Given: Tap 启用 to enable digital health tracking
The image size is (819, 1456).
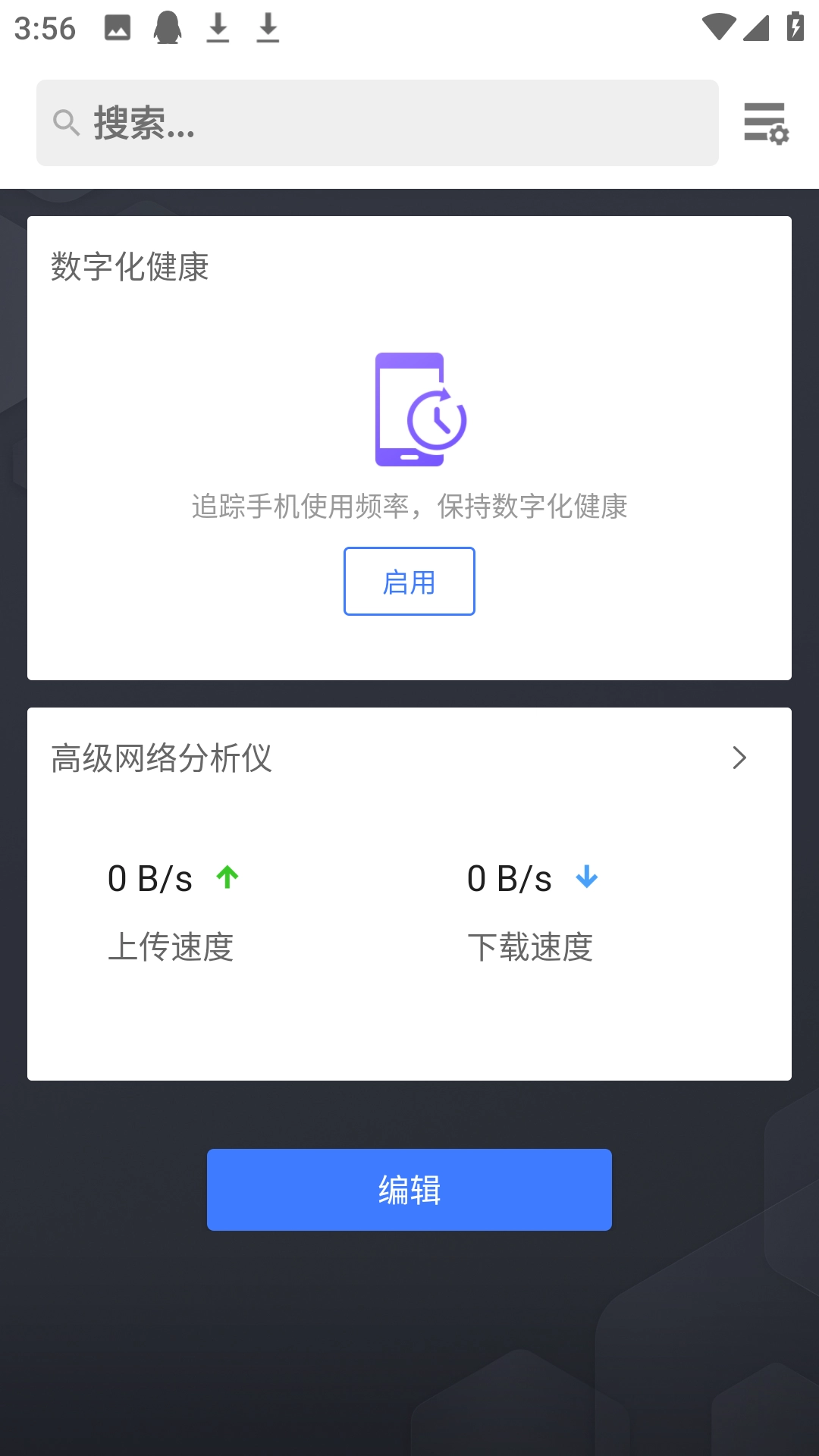Looking at the screenshot, I should click(x=409, y=581).
